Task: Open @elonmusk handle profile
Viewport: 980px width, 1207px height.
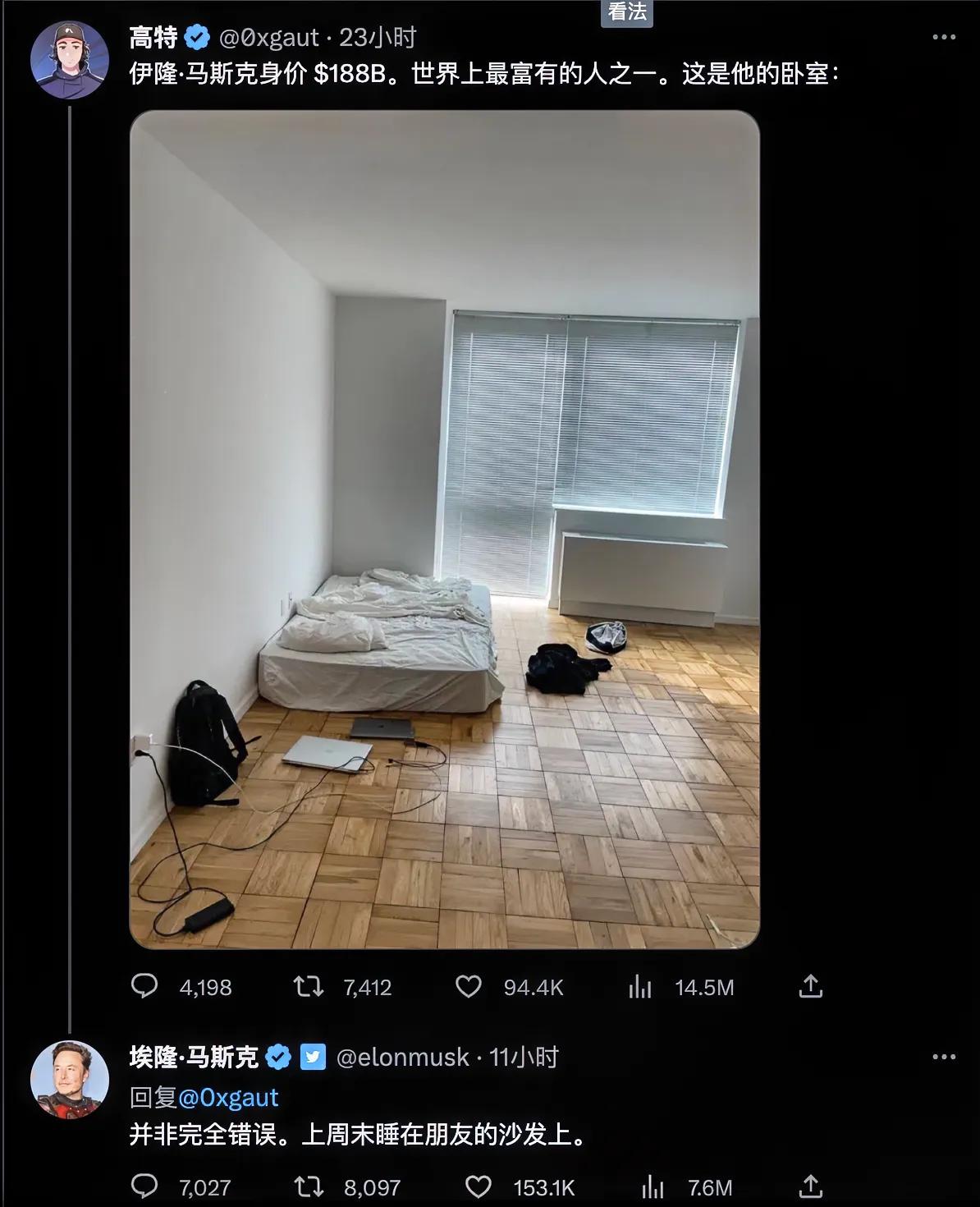Action: [402, 1057]
